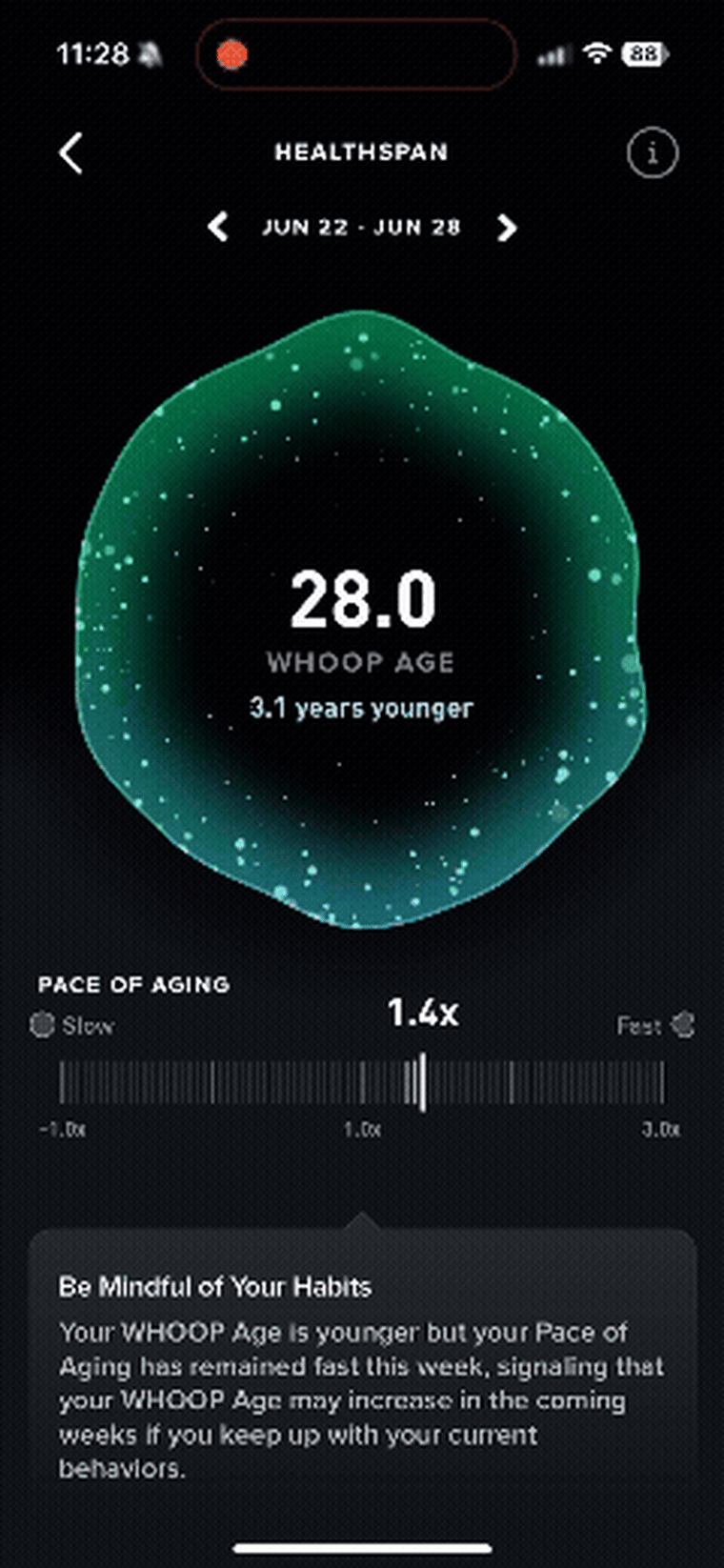Advance to the next week with the right chevron
724x1568 pixels.
click(507, 228)
